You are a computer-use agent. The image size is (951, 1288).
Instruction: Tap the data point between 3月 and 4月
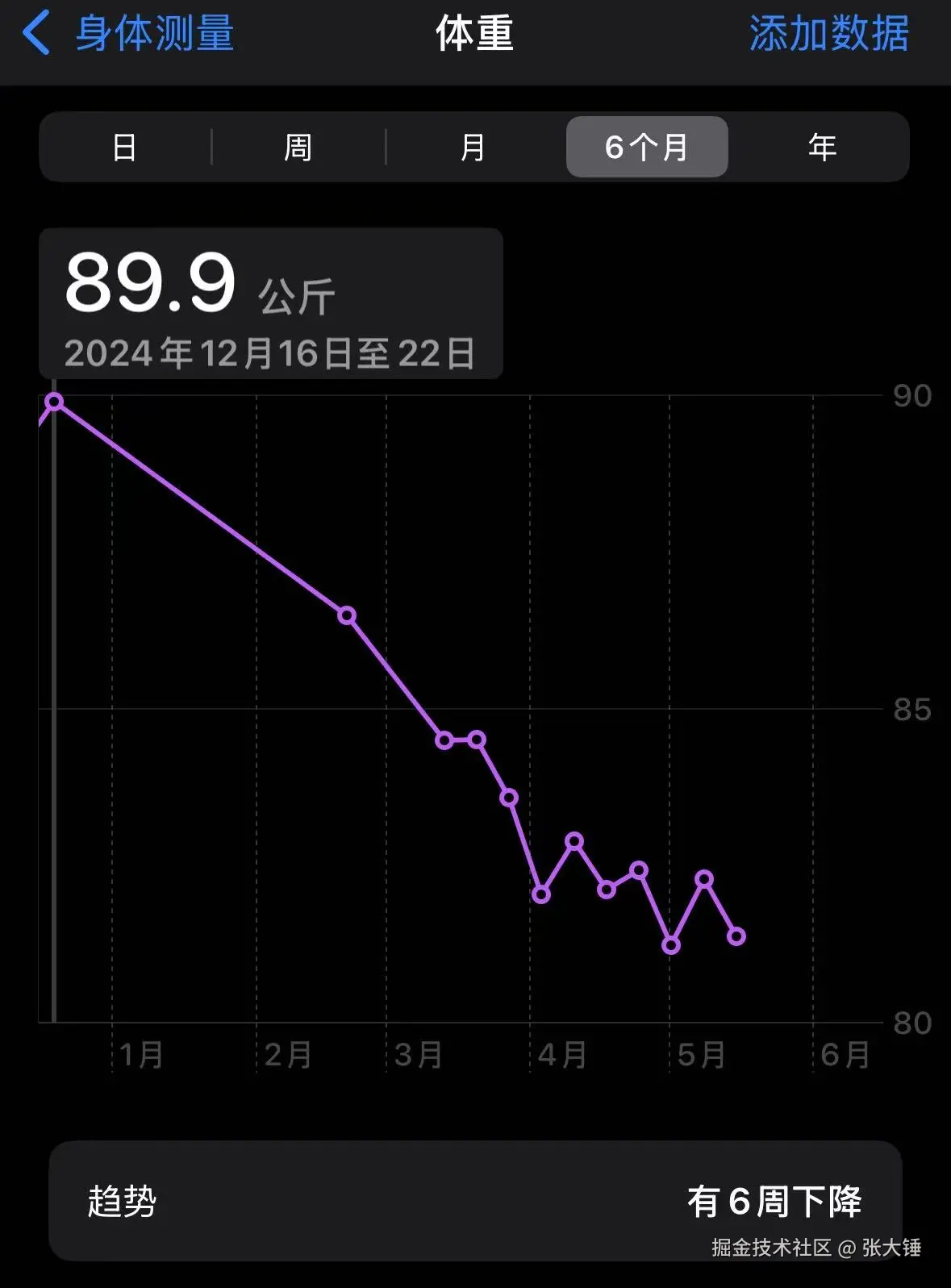pyautogui.click(x=509, y=798)
